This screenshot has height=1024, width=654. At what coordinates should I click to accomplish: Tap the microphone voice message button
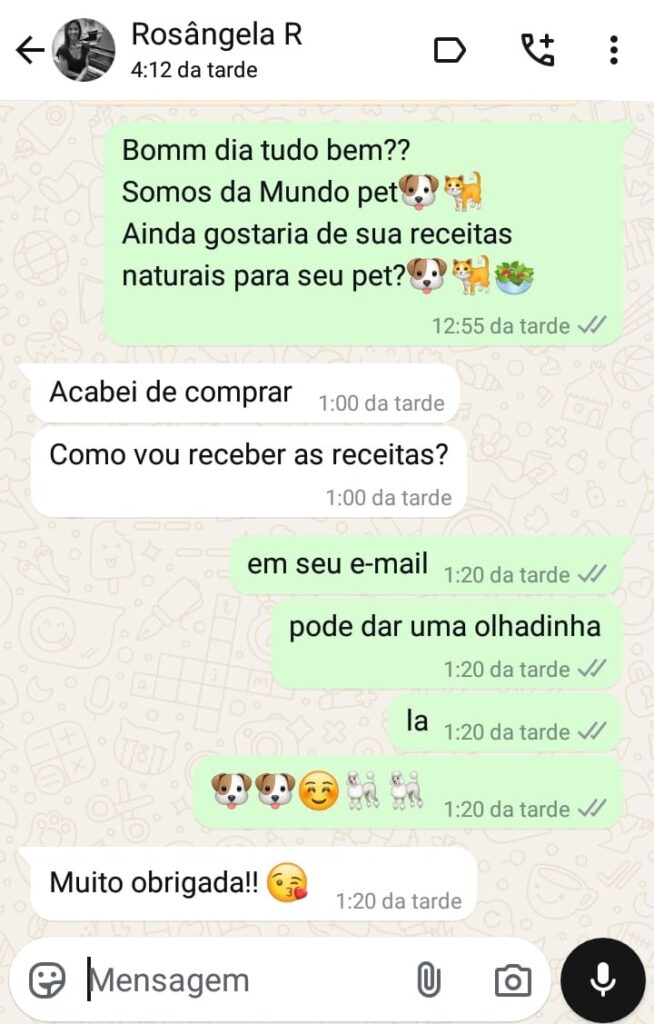coord(603,980)
